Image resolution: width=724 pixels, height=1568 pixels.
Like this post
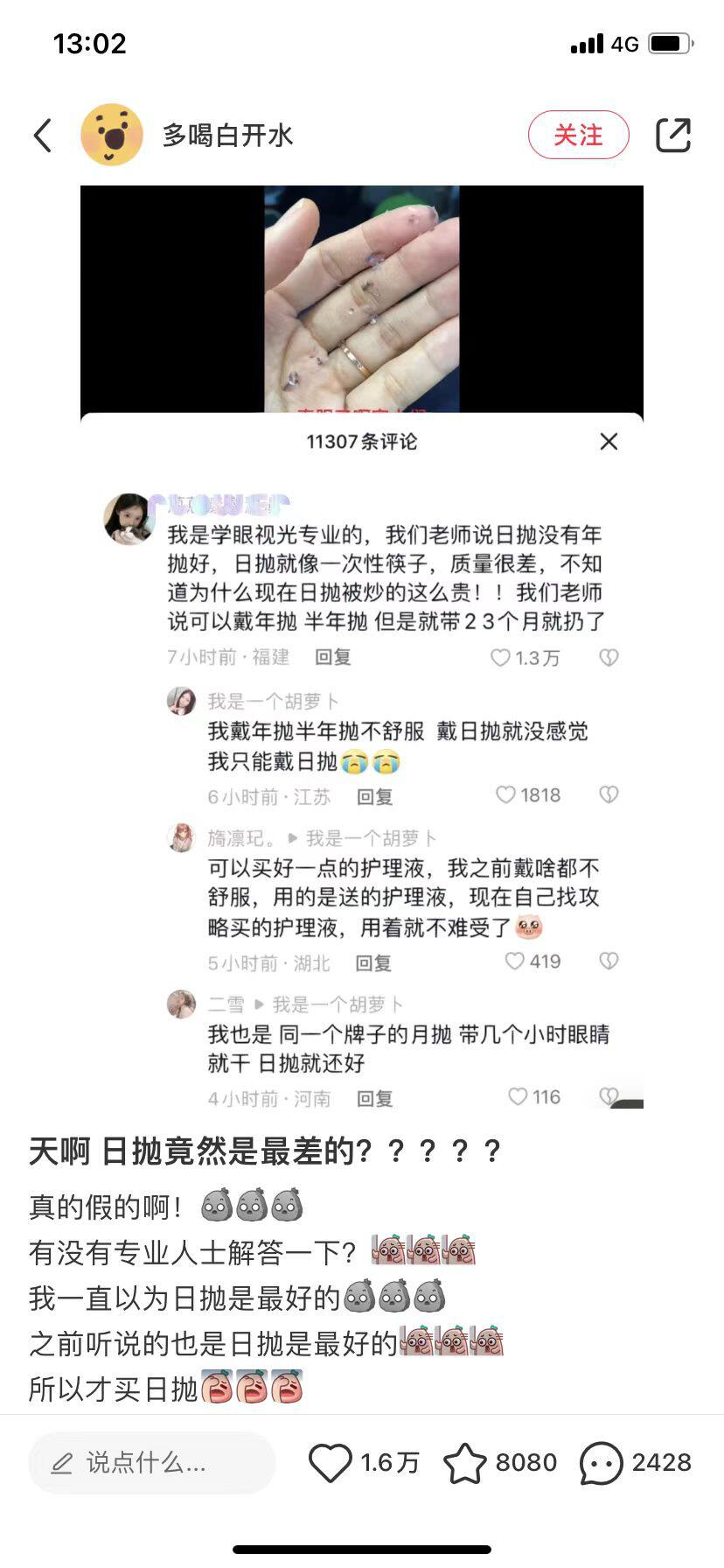331,1463
